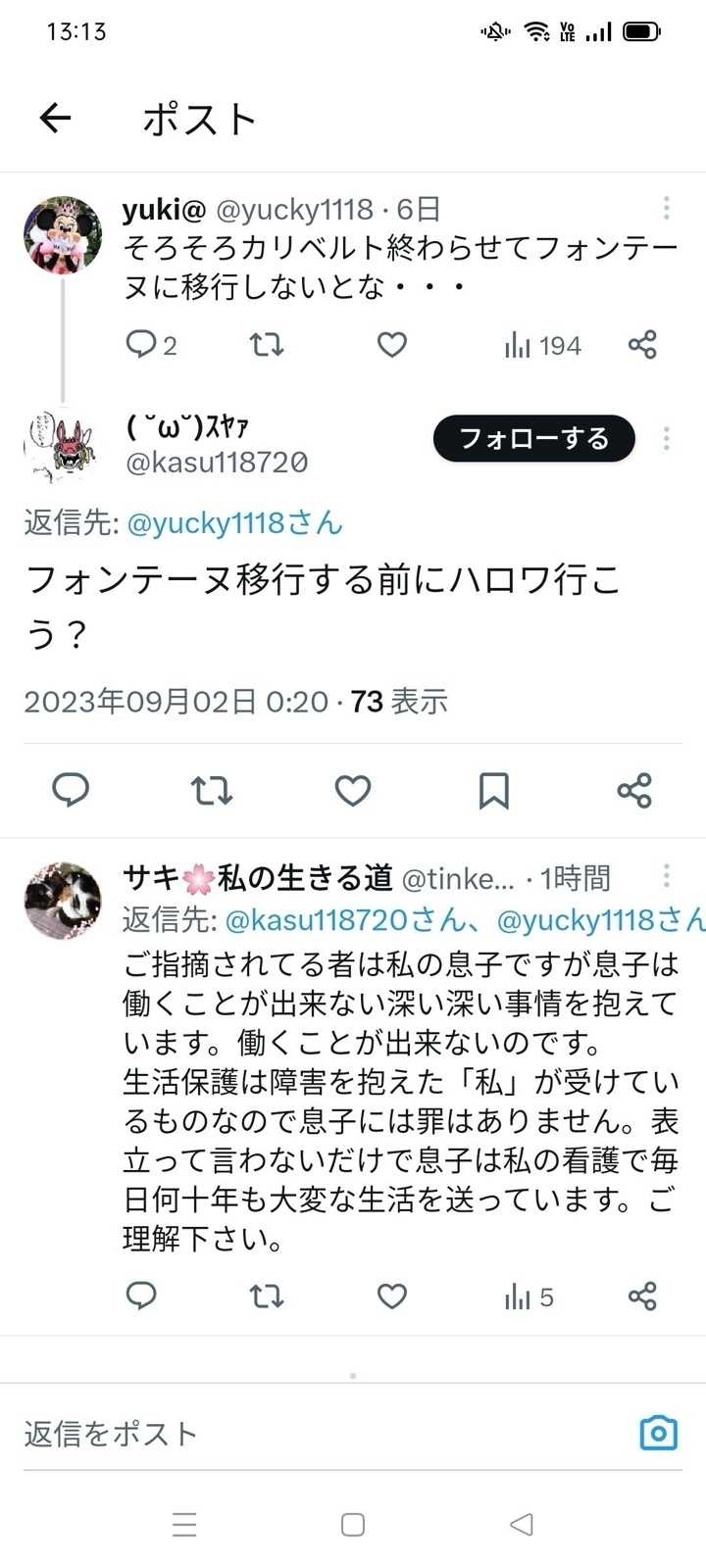Image resolution: width=706 pixels, height=1568 pixels.
Task: Reply to the main post by @kasu118720
Action: pos(71,790)
